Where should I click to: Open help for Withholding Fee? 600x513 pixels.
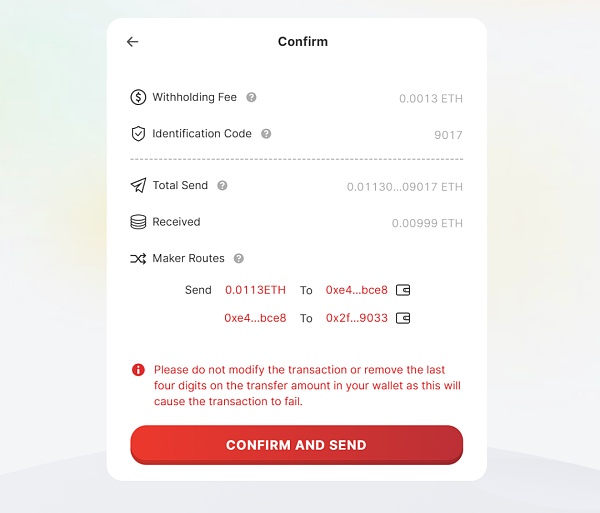pyautogui.click(x=252, y=98)
